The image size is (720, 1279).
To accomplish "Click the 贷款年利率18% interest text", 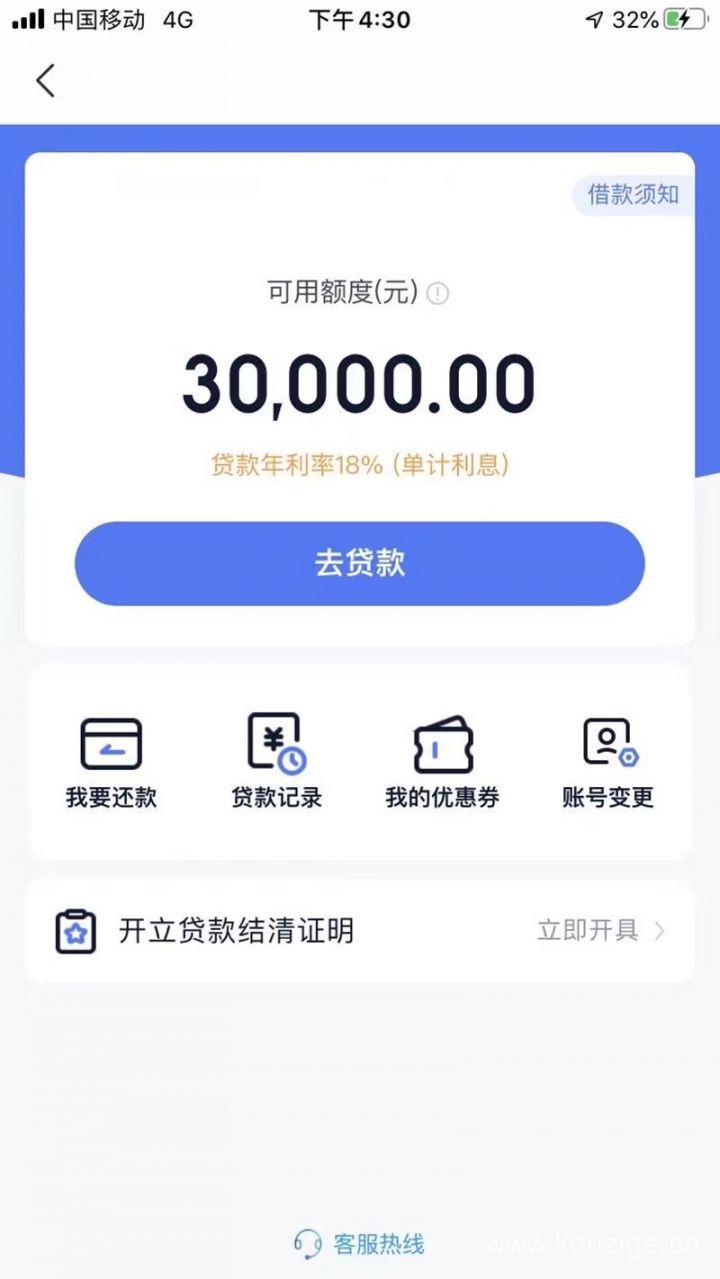I will click(360, 463).
